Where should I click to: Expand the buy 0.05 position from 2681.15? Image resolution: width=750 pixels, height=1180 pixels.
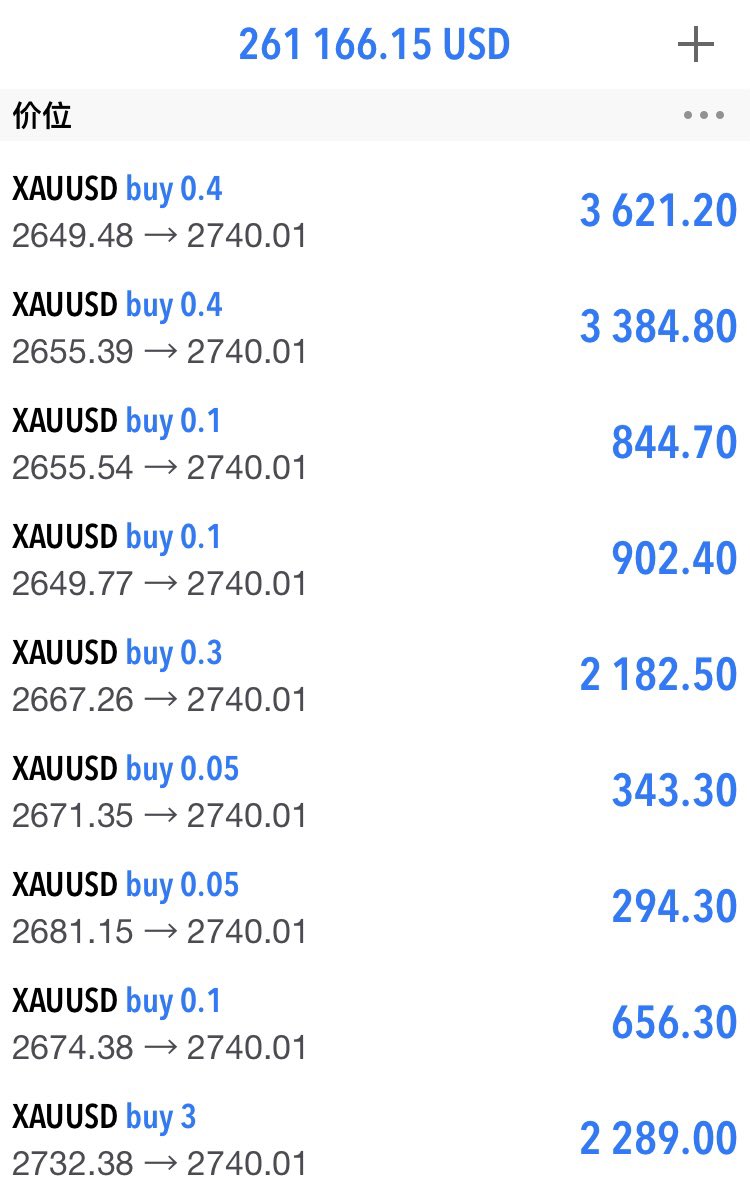375,908
